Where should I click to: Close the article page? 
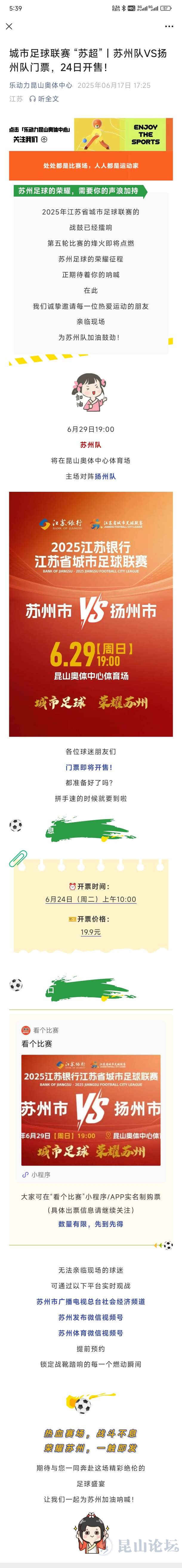(9, 27)
